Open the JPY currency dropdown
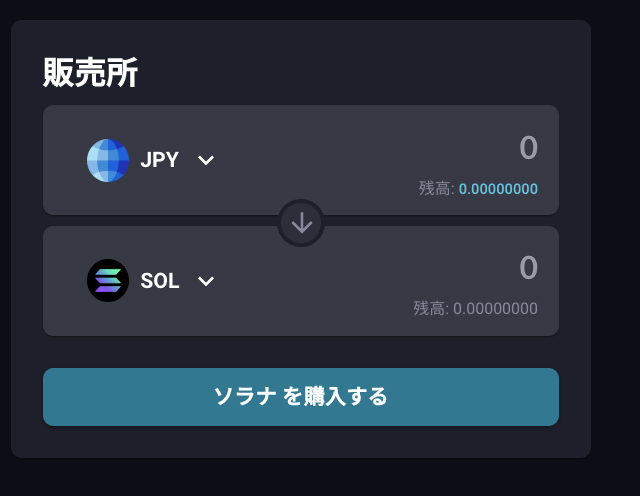 206,160
